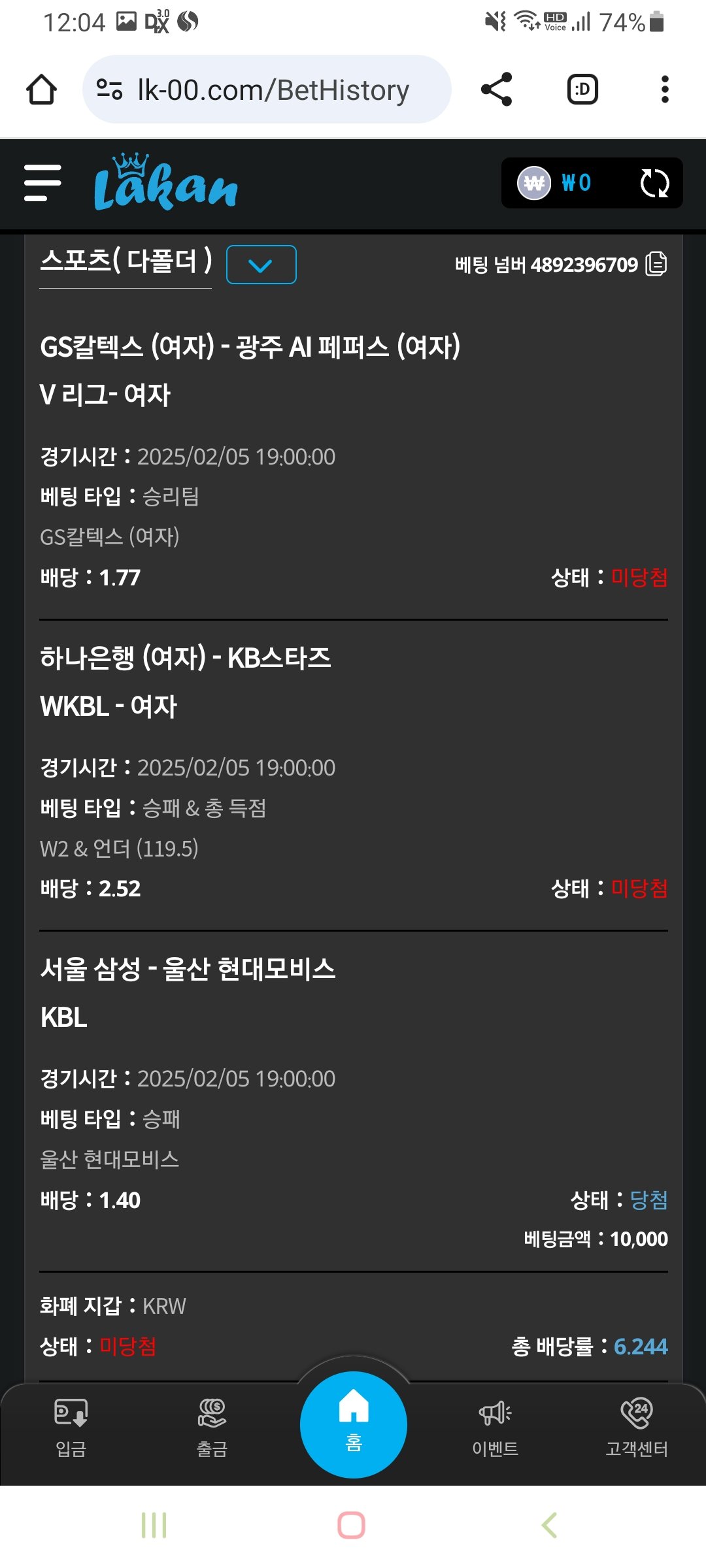
Task: Open the system recent apps view
Action: click(154, 1525)
